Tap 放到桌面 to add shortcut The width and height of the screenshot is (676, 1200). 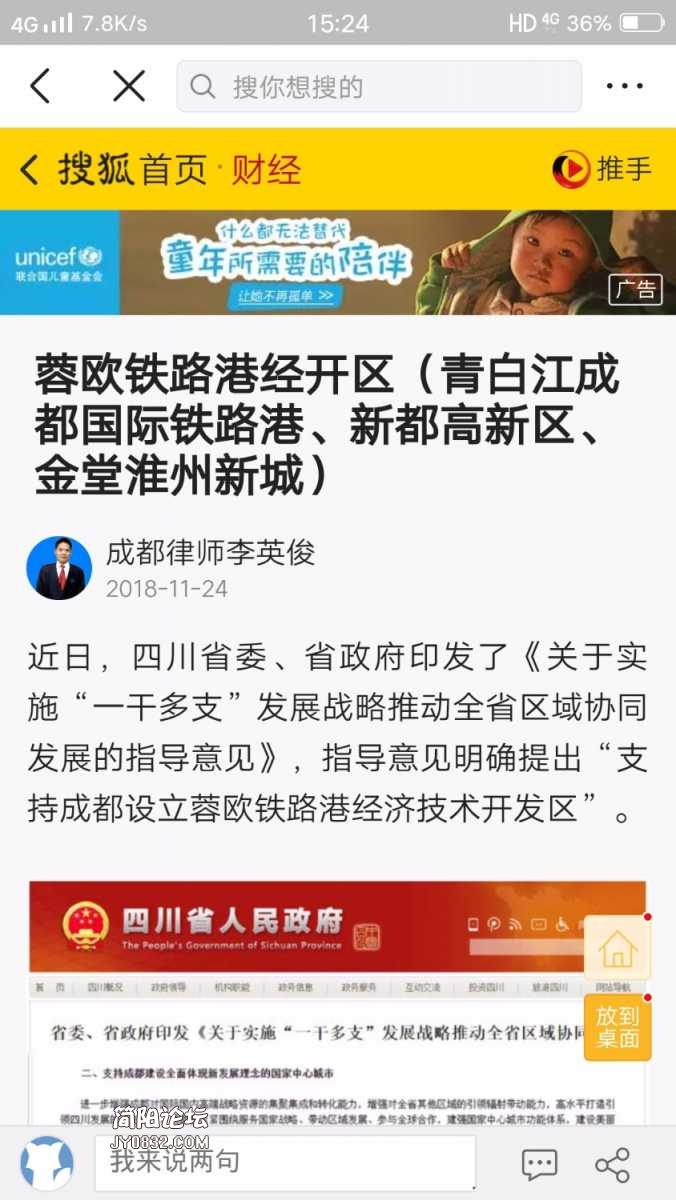pos(617,1026)
